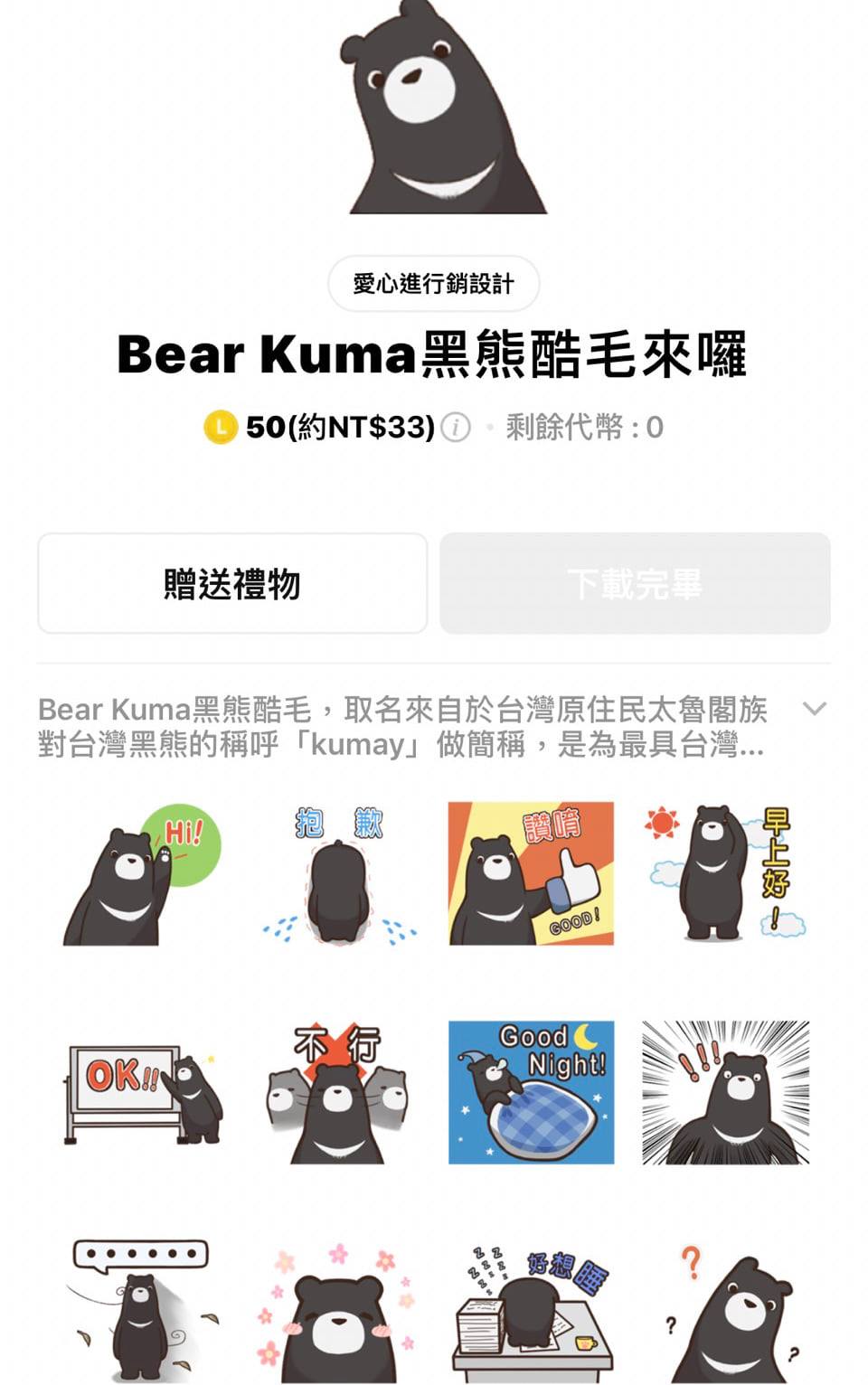Preview the Hi! waving bear sticker
The height and width of the screenshot is (1385, 868).
click(143, 874)
